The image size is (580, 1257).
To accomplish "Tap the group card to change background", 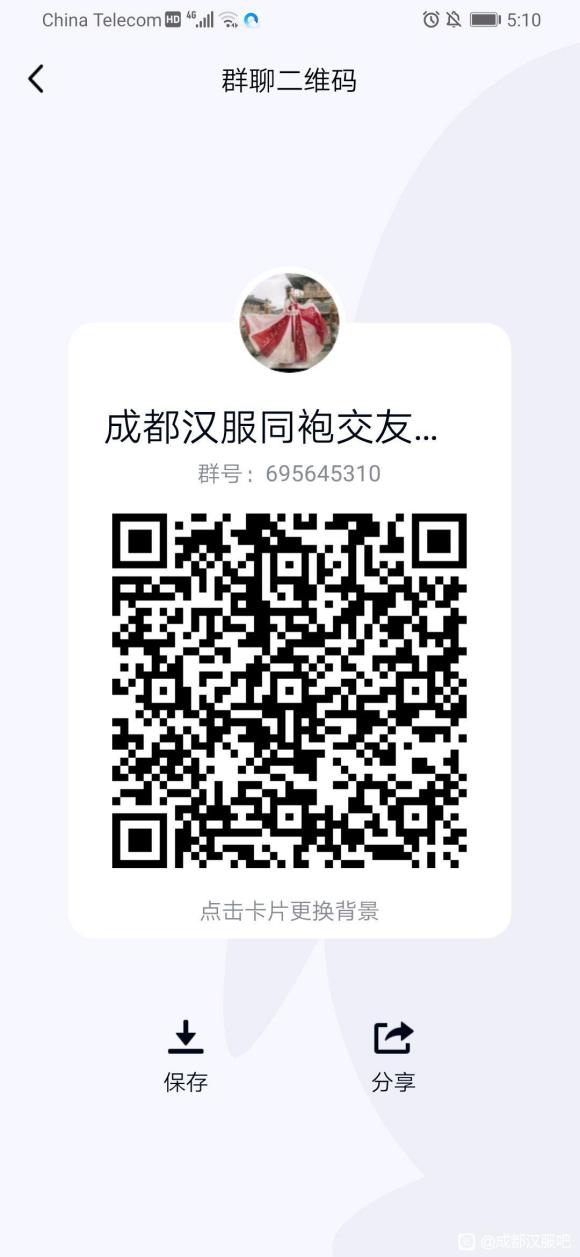I will 289,630.
